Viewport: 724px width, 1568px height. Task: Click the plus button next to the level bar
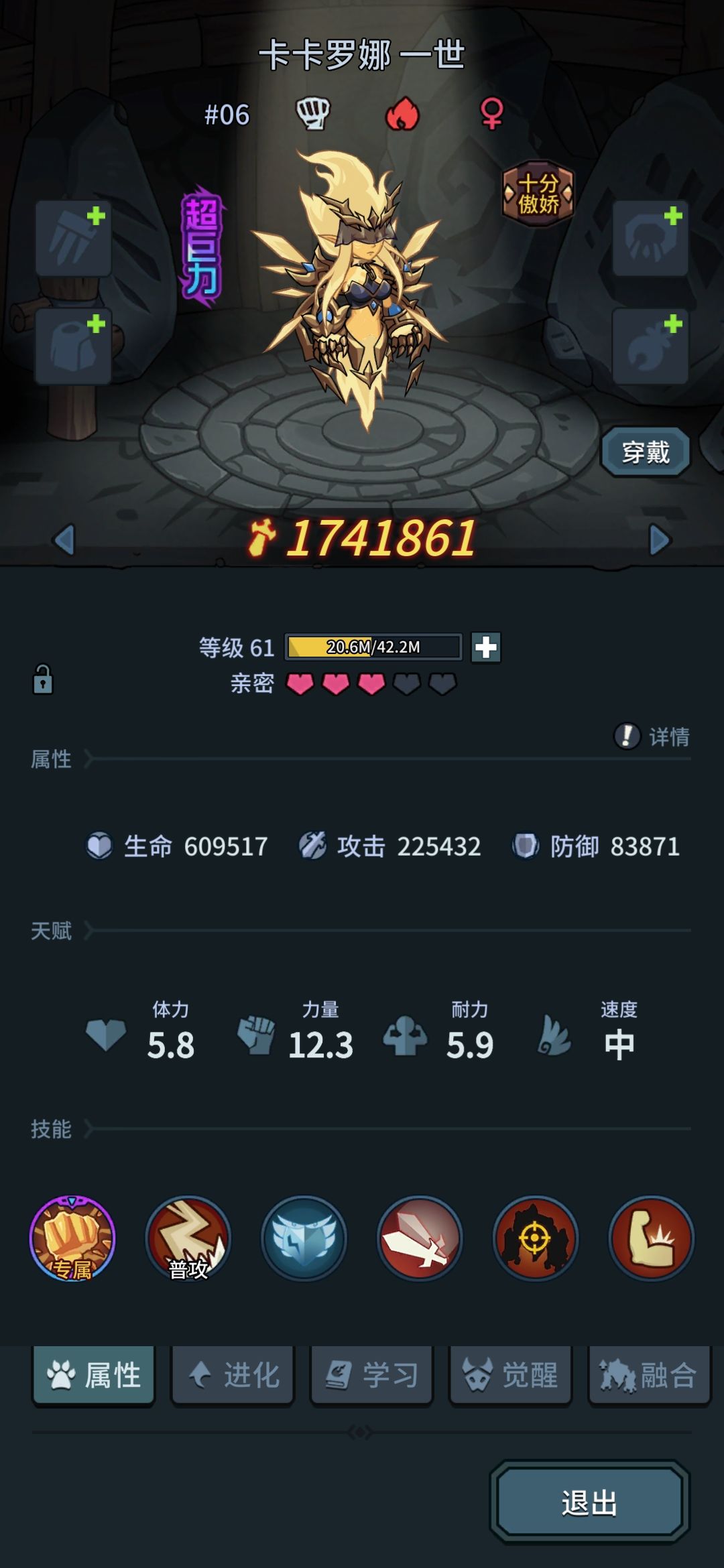pyautogui.click(x=485, y=647)
